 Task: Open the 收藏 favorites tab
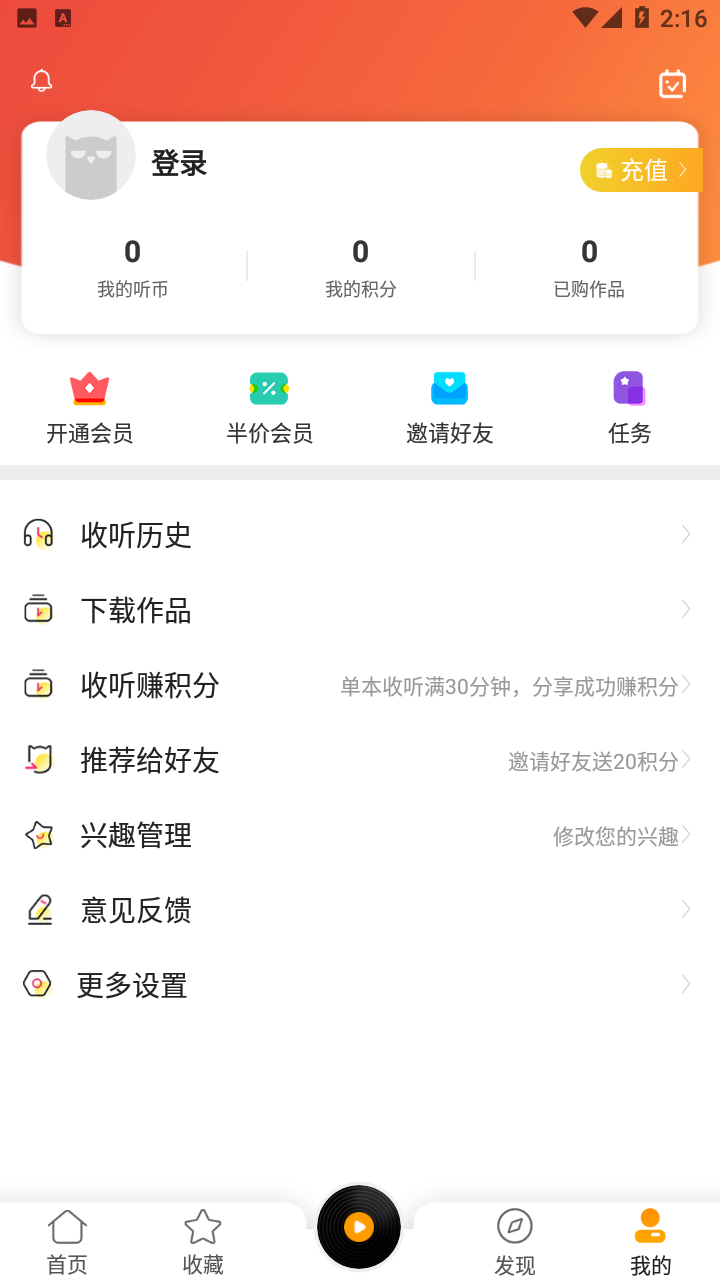(x=202, y=1240)
